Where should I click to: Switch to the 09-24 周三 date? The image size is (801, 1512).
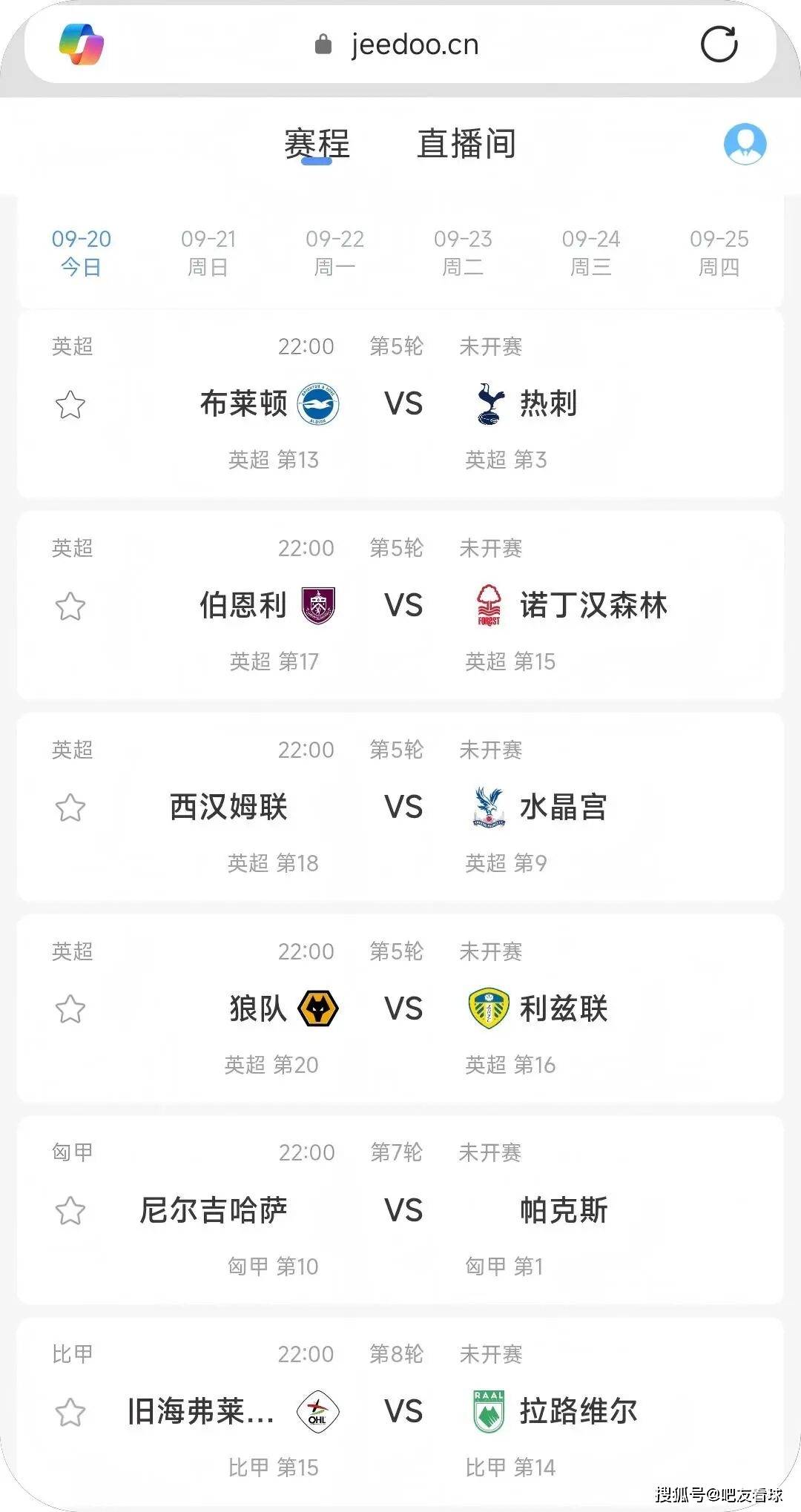591,252
